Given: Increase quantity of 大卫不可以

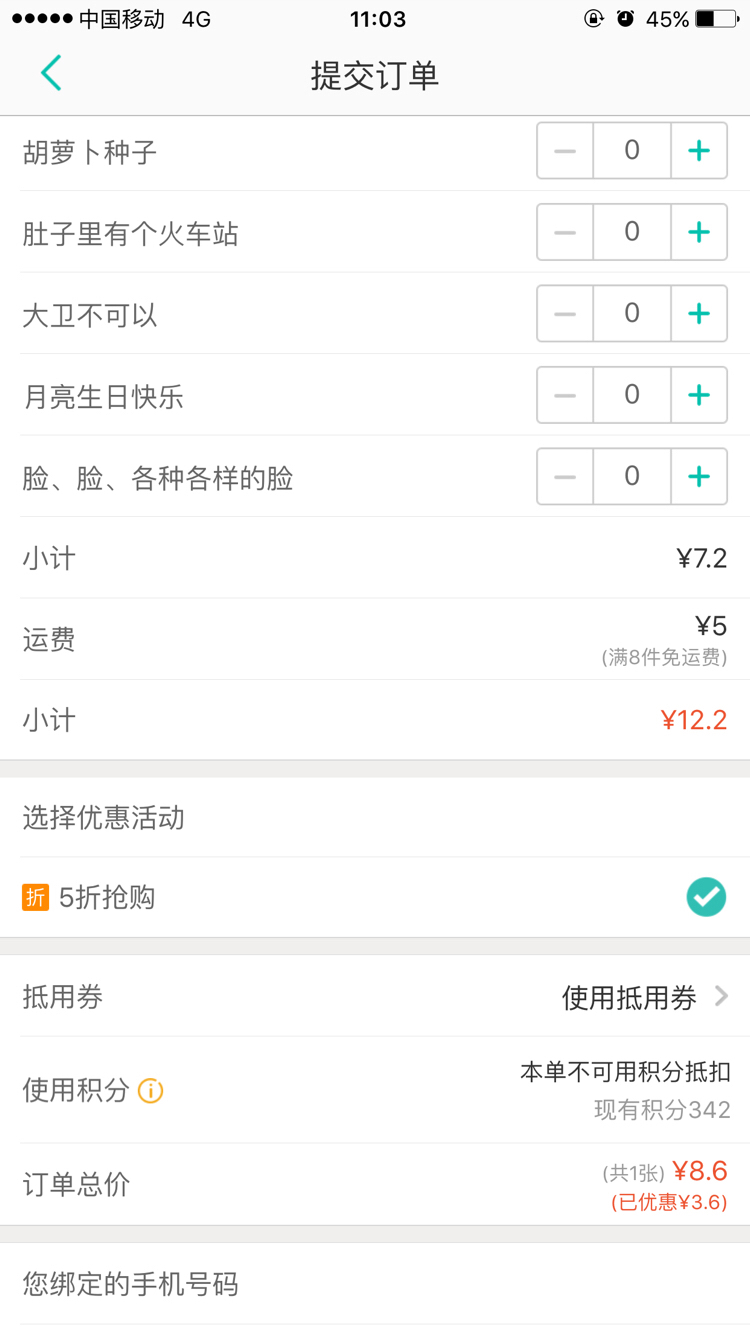Looking at the screenshot, I should tap(699, 314).
